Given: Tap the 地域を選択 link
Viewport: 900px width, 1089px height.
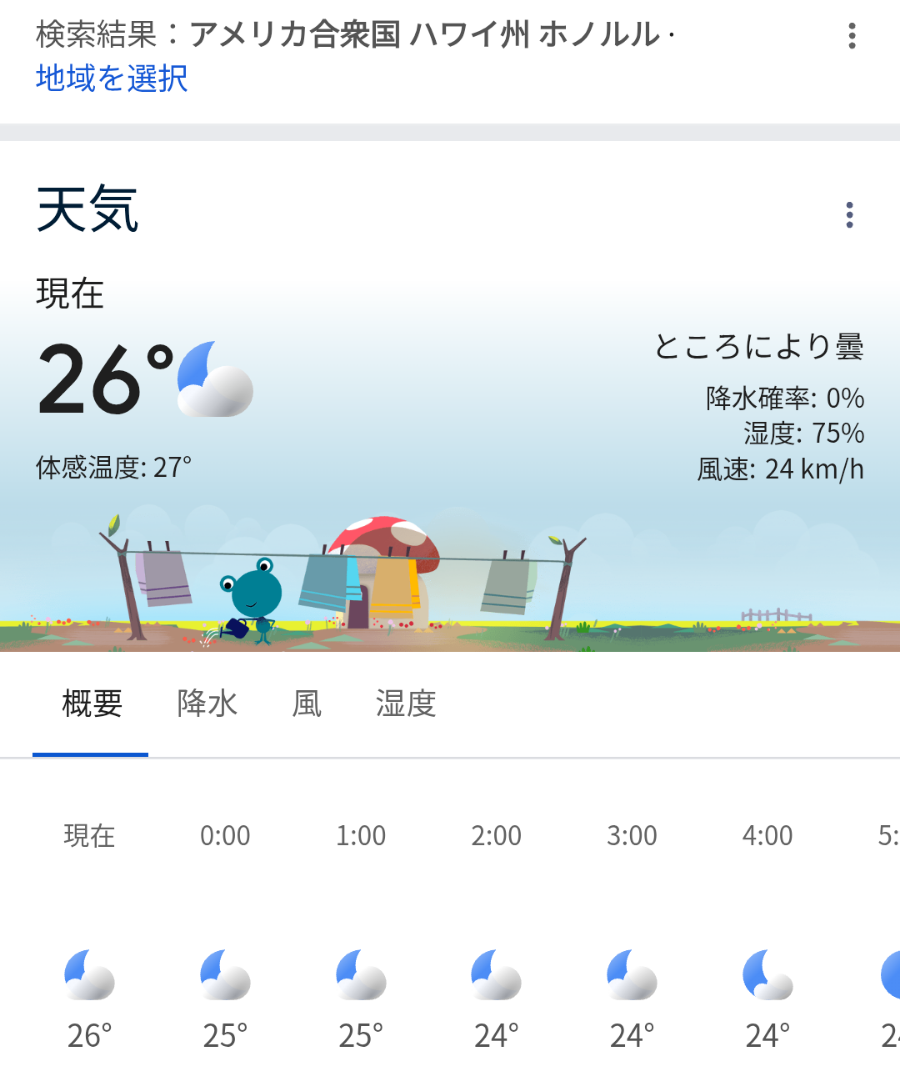Looking at the screenshot, I should pos(112,78).
